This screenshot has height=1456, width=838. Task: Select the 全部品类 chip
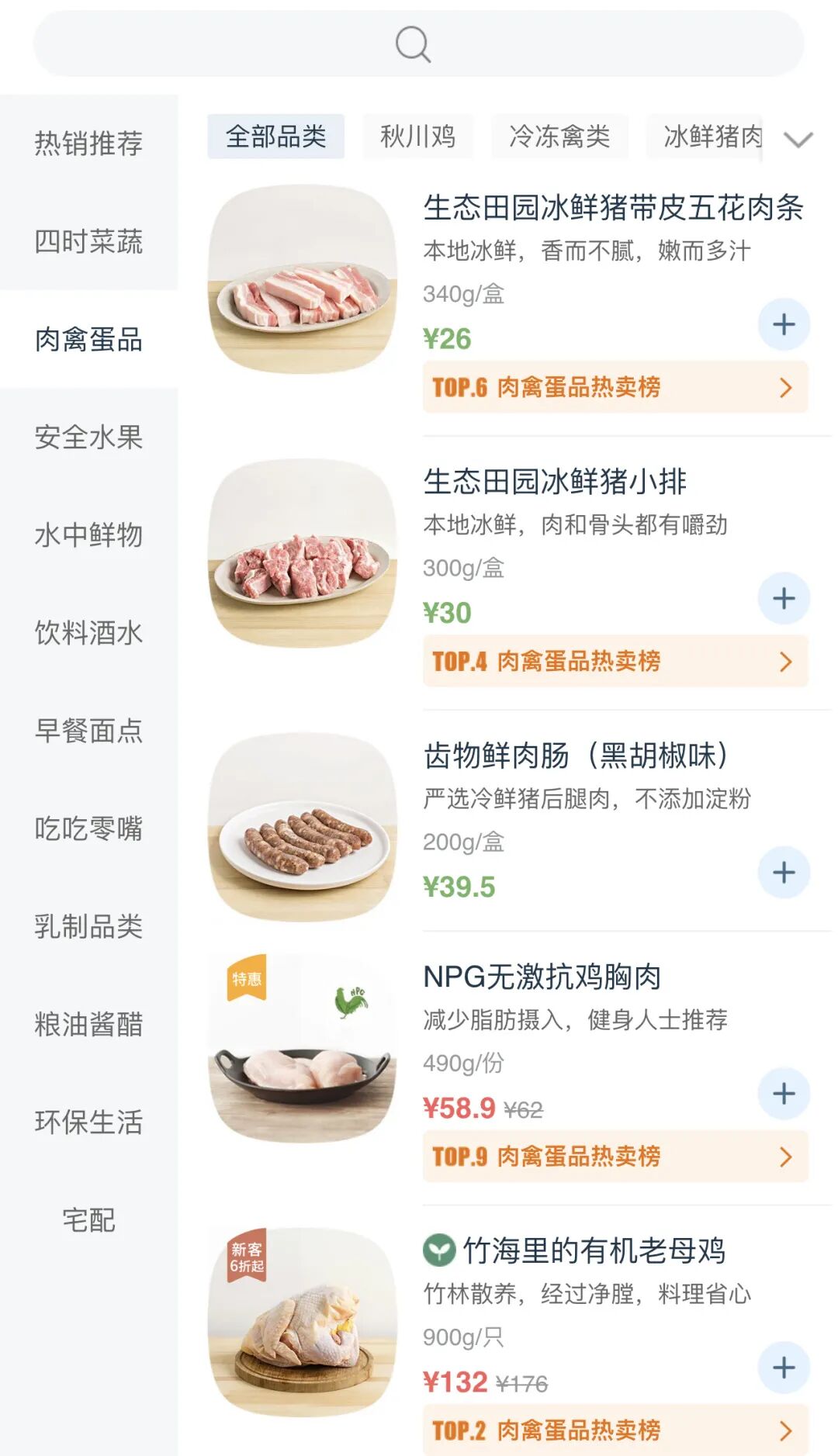coord(275,137)
